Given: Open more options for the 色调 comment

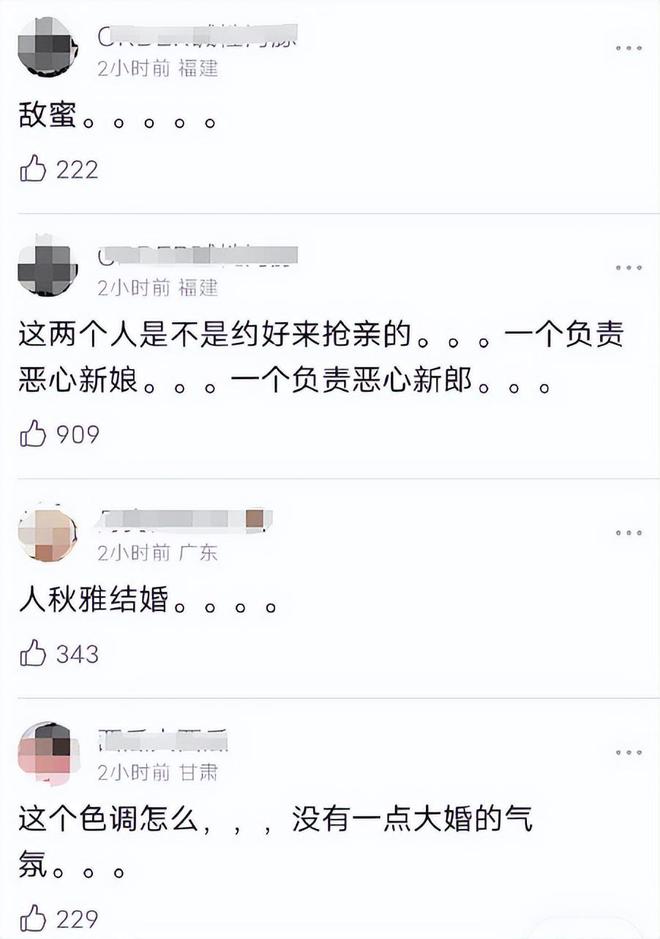Looking at the screenshot, I should click(x=629, y=751).
